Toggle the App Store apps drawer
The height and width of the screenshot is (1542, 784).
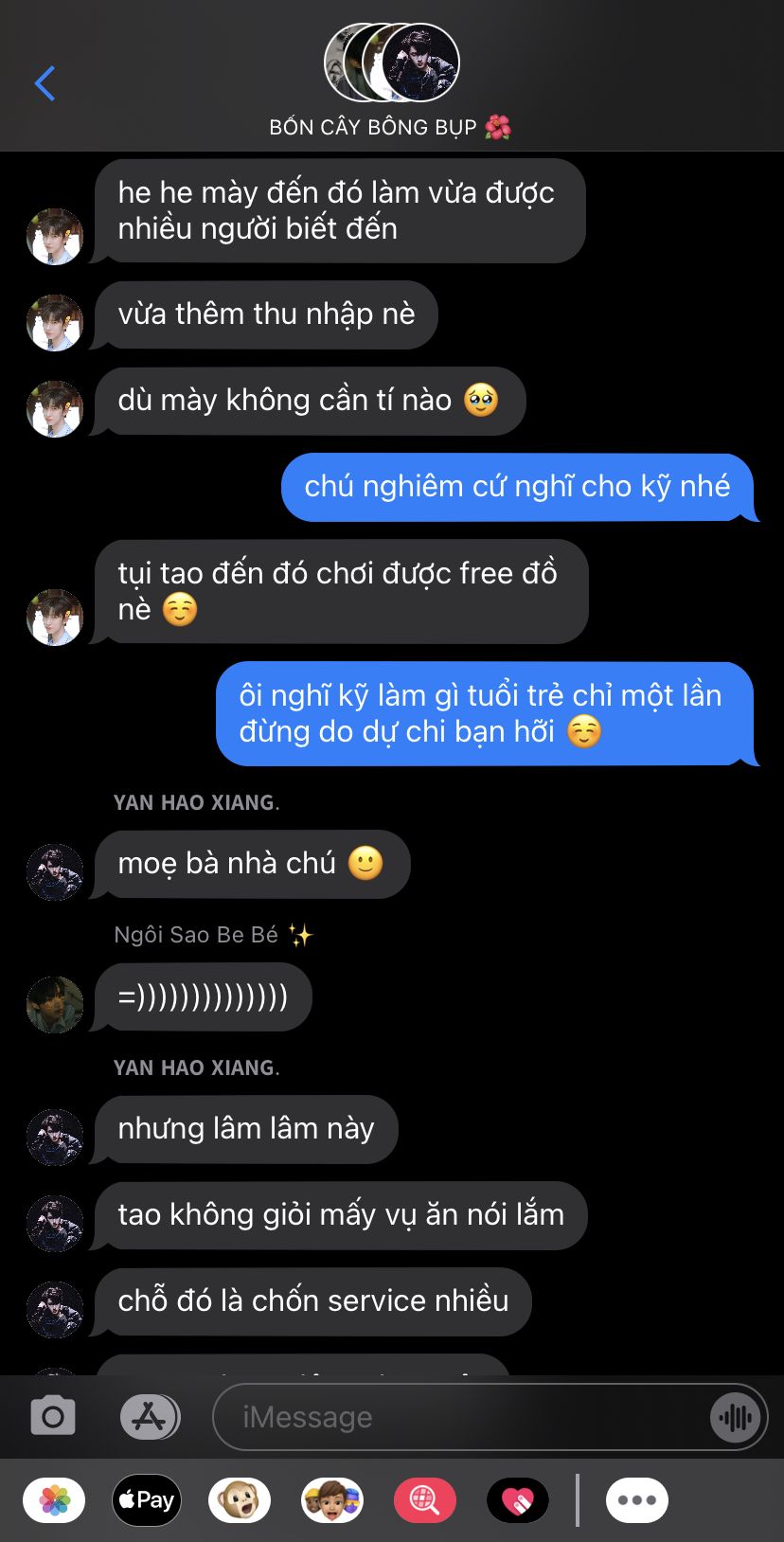[x=150, y=1417]
